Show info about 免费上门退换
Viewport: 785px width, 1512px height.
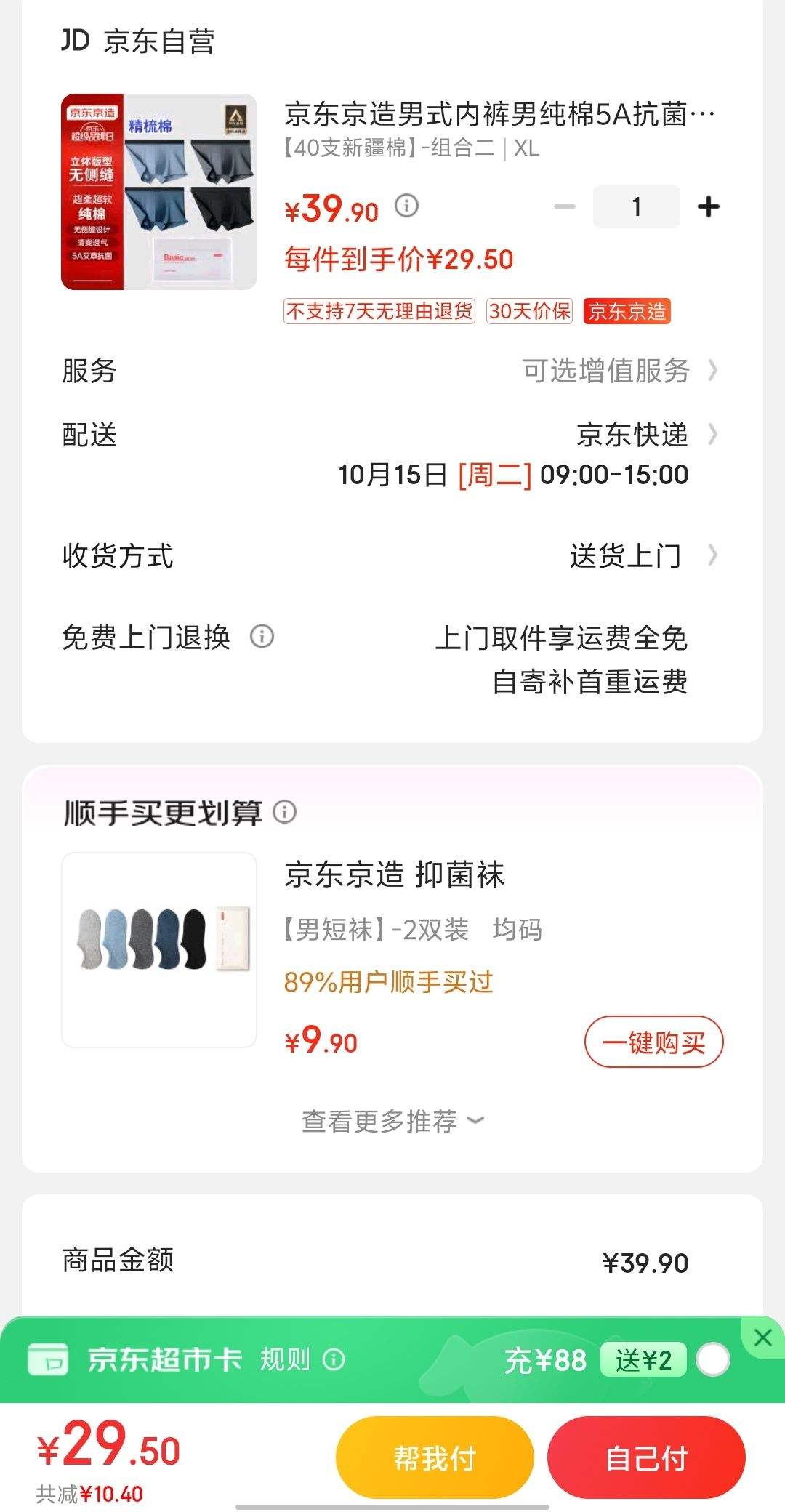262,637
